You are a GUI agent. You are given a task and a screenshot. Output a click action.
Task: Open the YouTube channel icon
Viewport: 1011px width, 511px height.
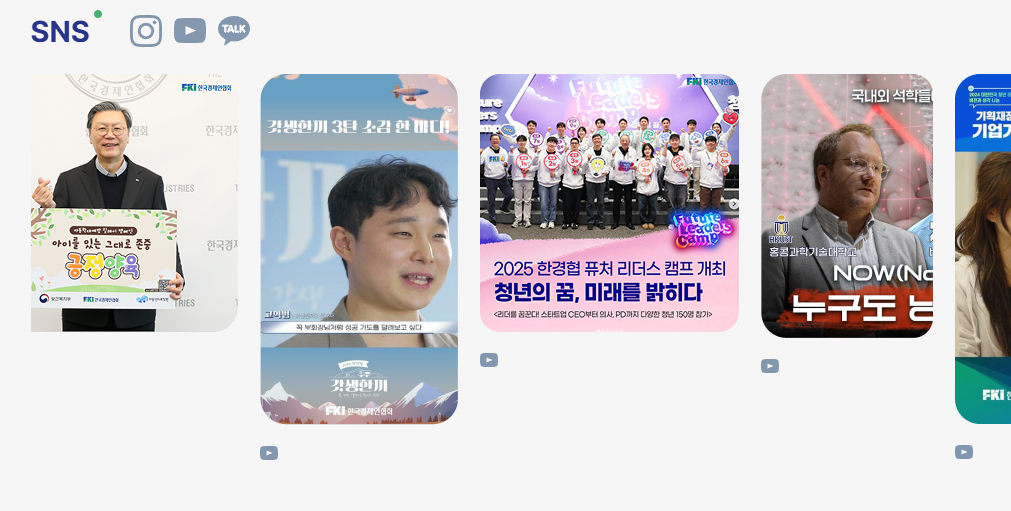190,31
